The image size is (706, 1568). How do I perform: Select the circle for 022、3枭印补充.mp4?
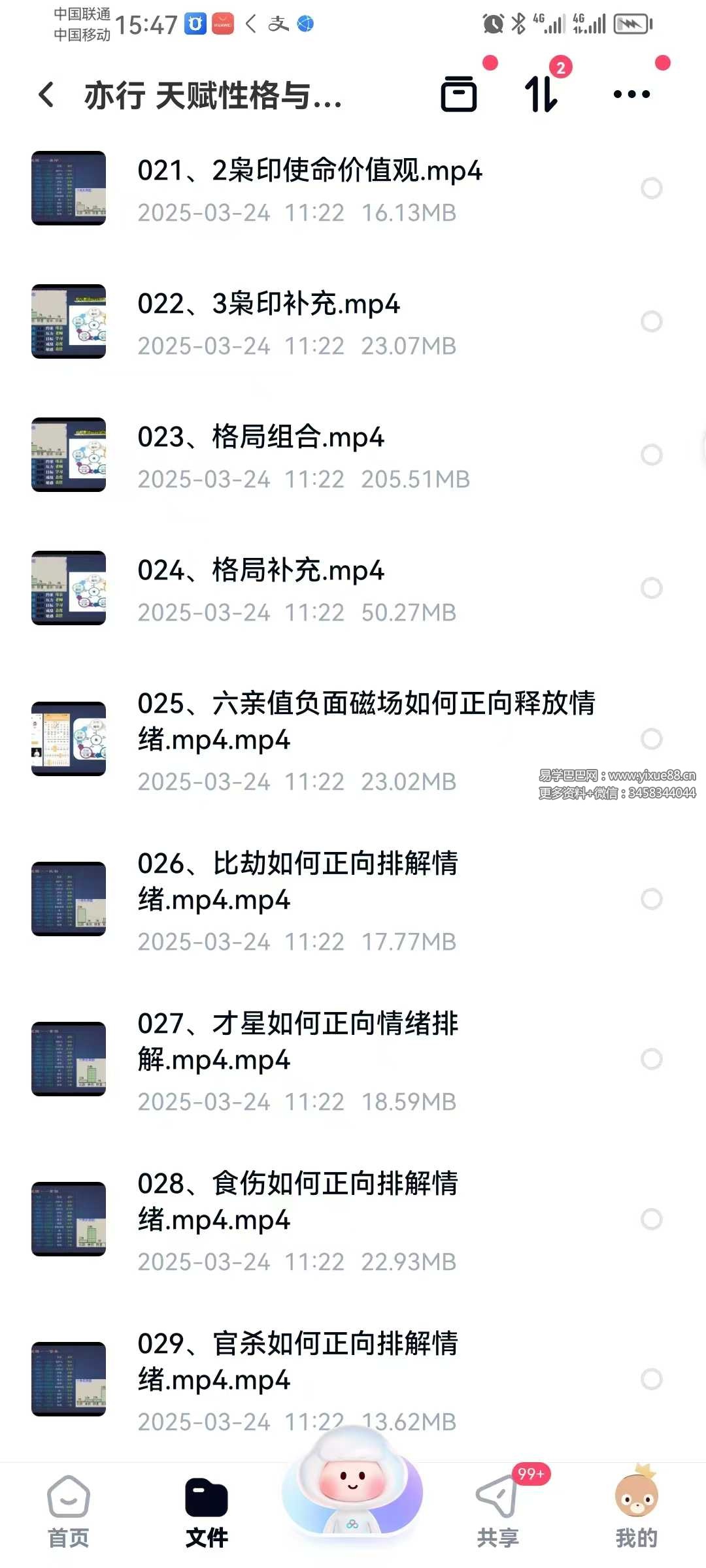(651, 321)
